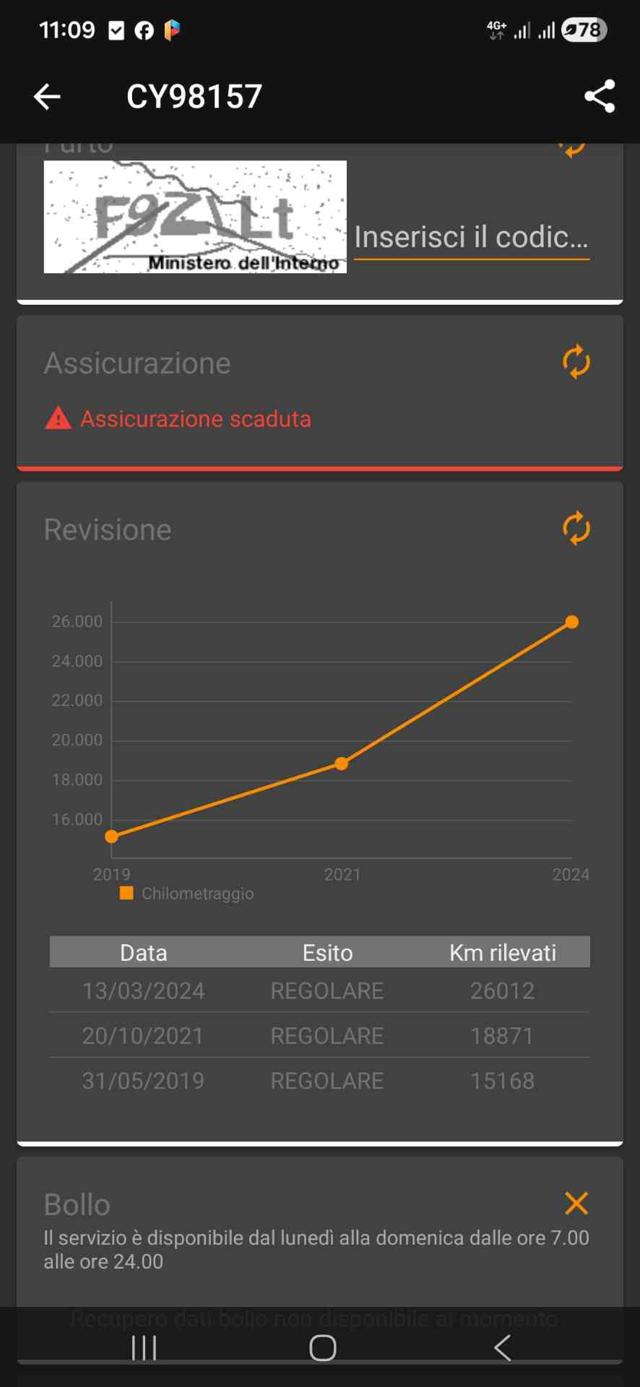Screen dimensions: 640x1387
Task: Tap the captcha code input field
Action: (471, 238)
